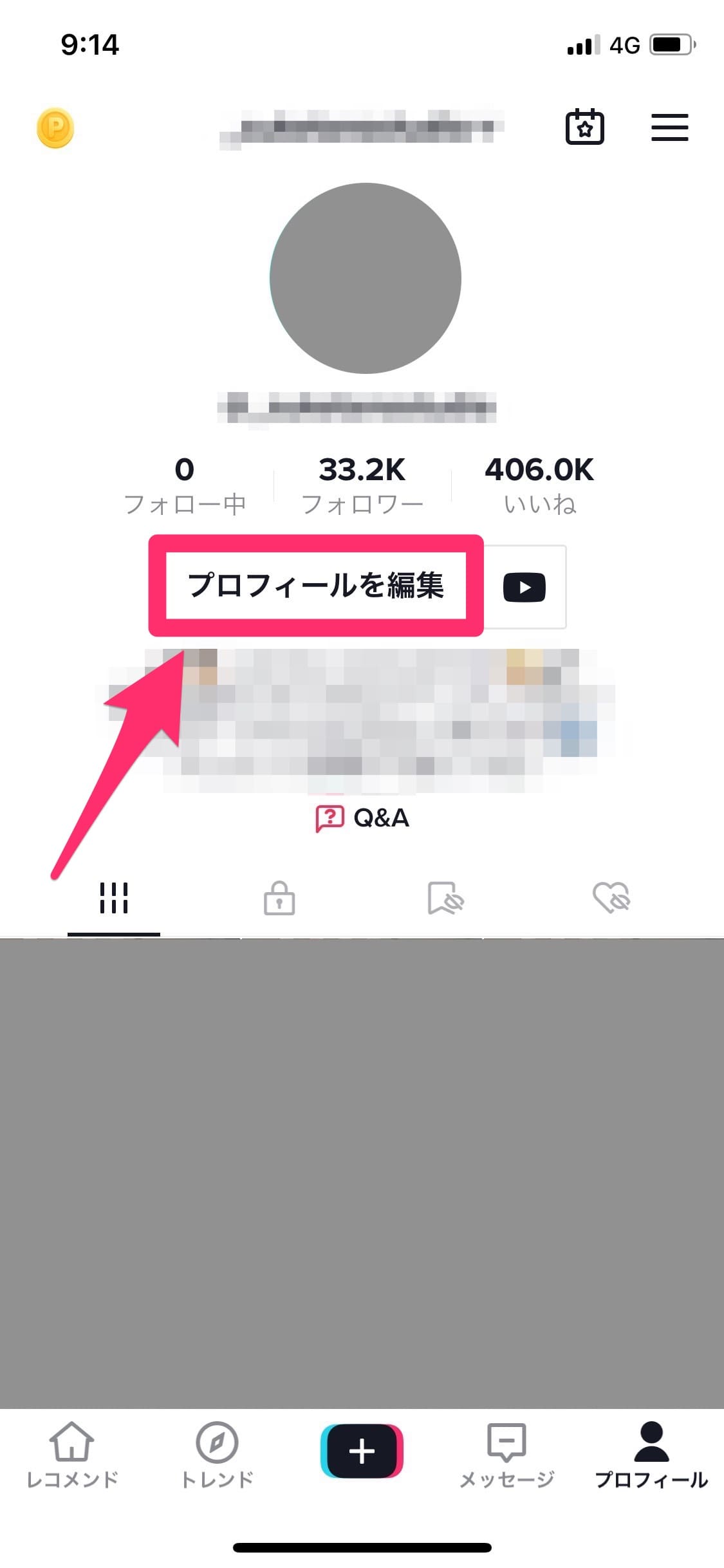724x1568 pixels.
Task: Open the Q&A link
Action: [362, 818]
